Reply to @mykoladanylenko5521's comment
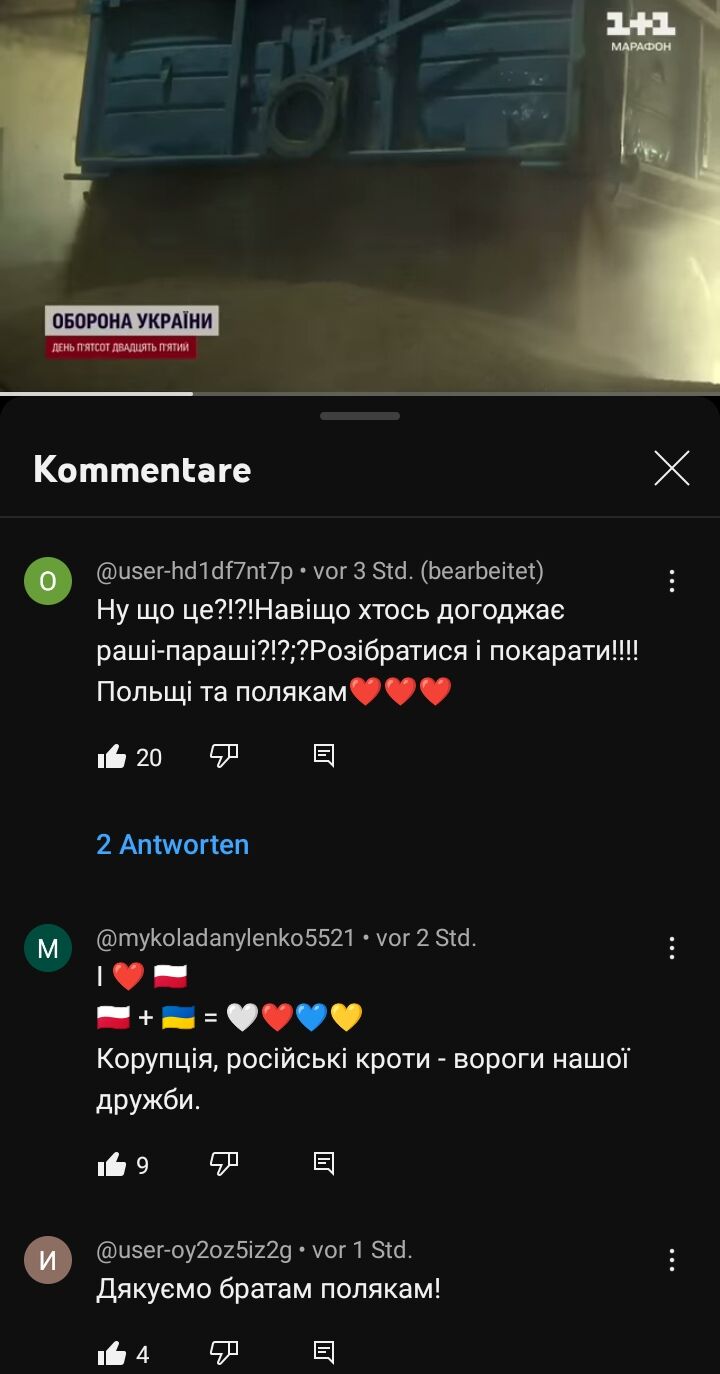The width and height of the screenshot is (720, 1374). (x=324, y=1163)
